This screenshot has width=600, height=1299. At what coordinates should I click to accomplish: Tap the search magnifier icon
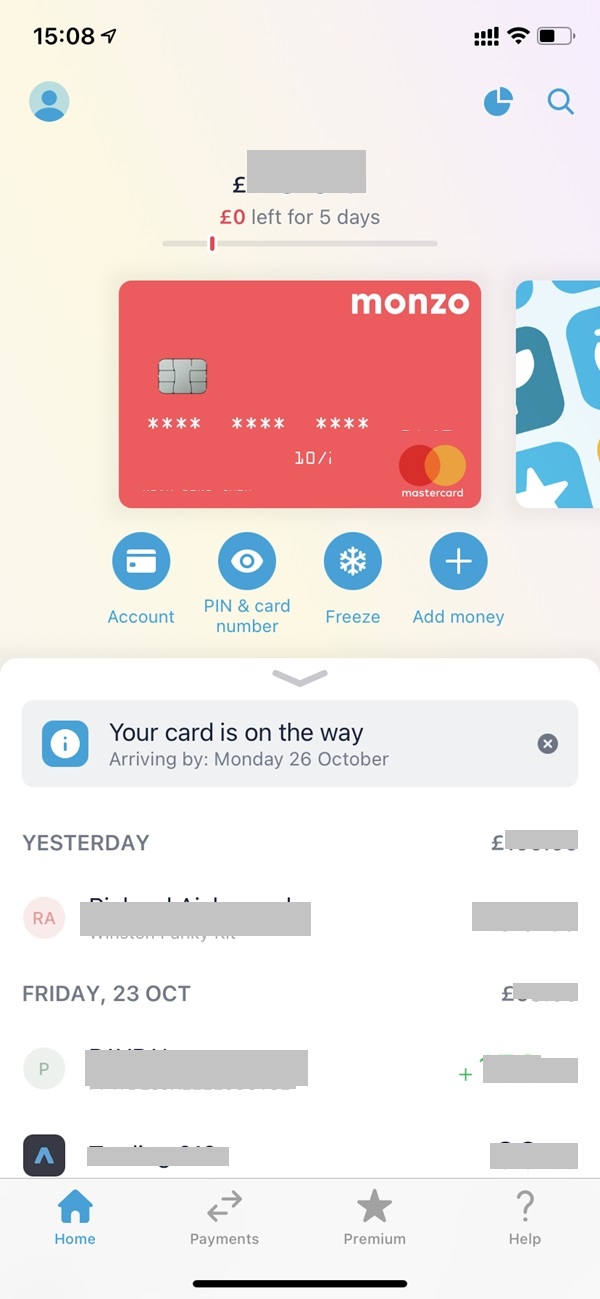560,101
